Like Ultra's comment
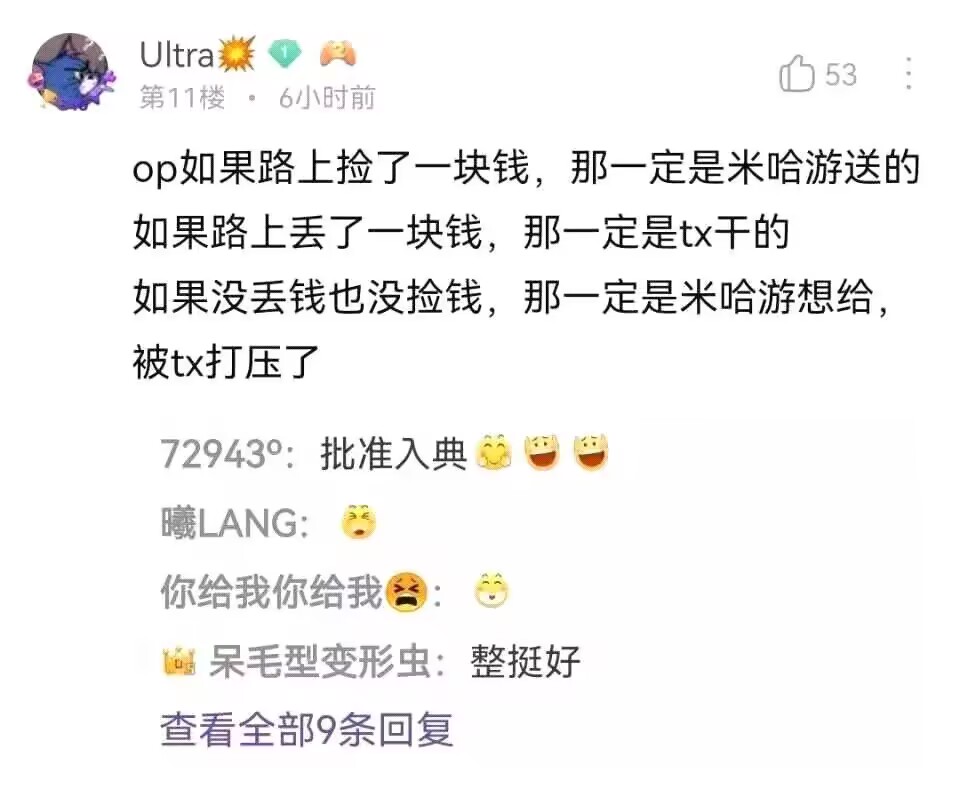The width and height of the screenshot is (960, 796). 798,74
